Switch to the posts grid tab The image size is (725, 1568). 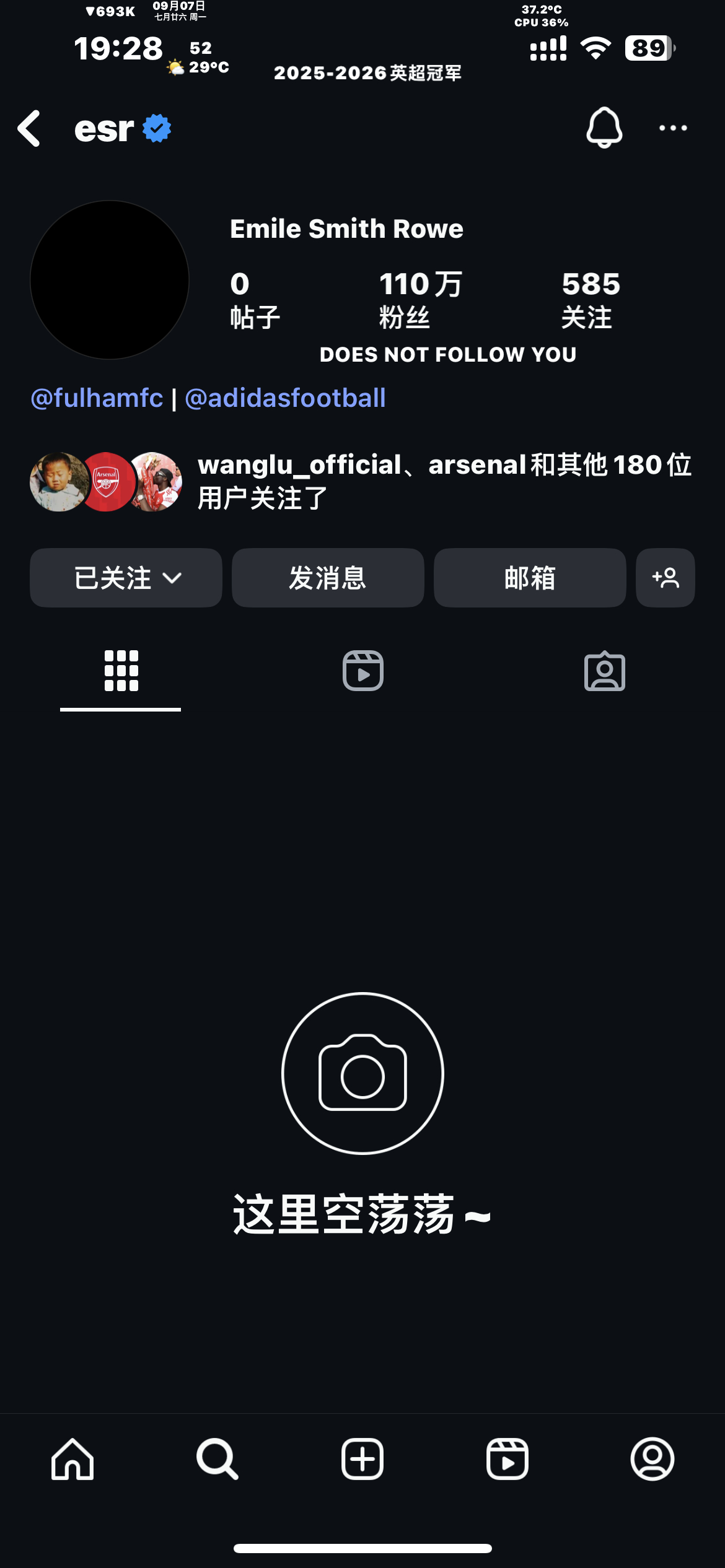click(121, 671)
